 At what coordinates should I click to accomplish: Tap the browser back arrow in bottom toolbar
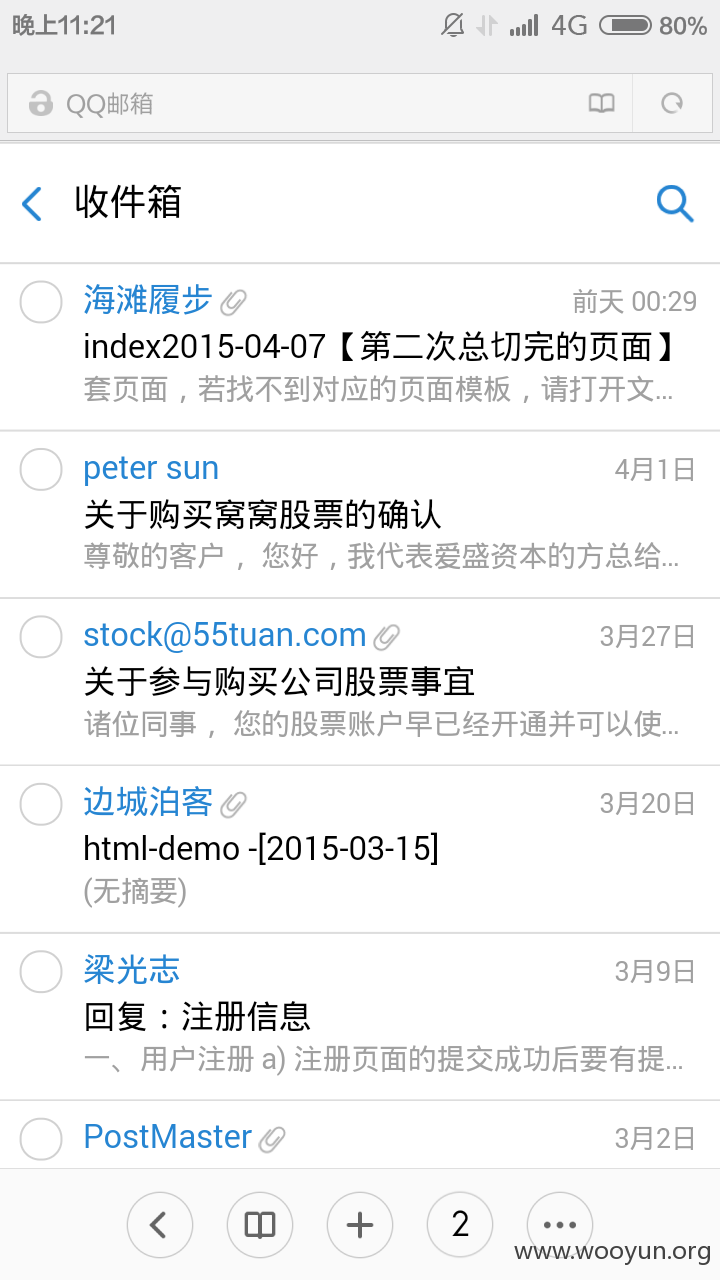click(160, 1224)
